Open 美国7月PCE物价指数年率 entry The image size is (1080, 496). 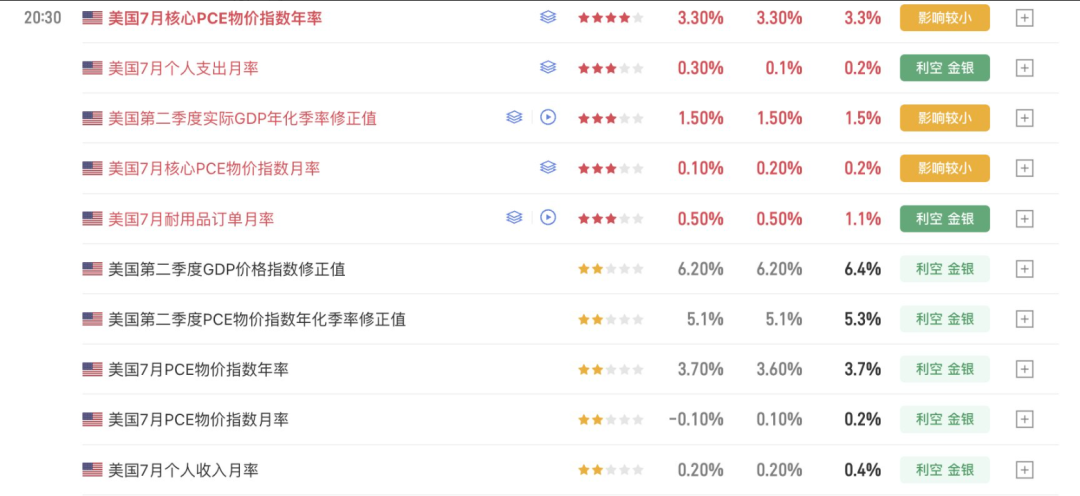[198, 370]
